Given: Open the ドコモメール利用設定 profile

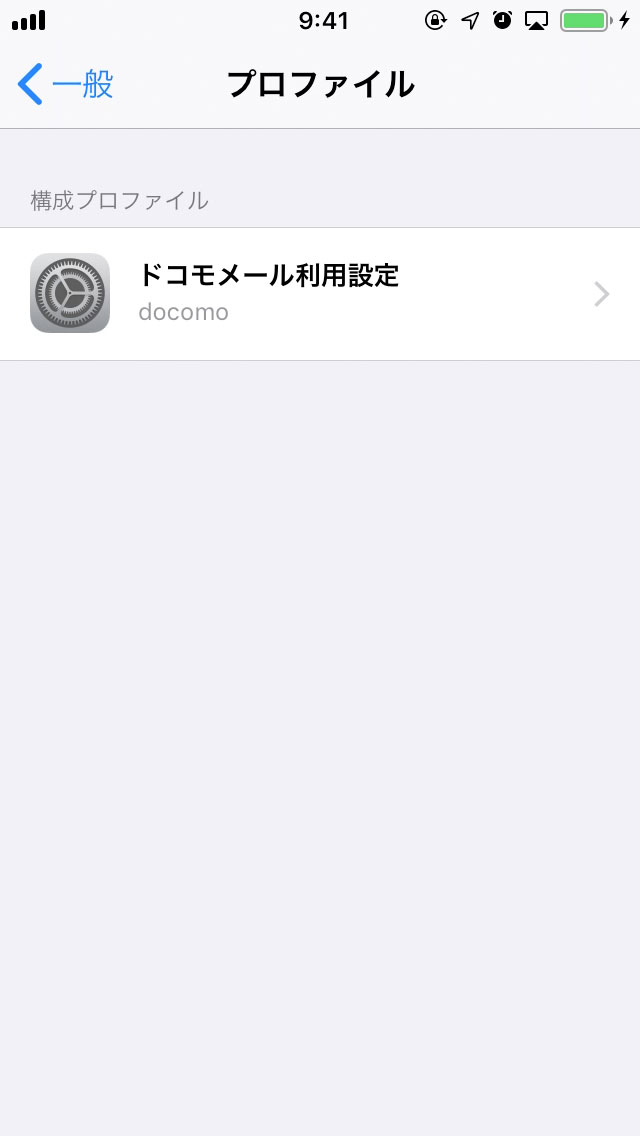Looking at the screenshot, I should coord(320,294).
